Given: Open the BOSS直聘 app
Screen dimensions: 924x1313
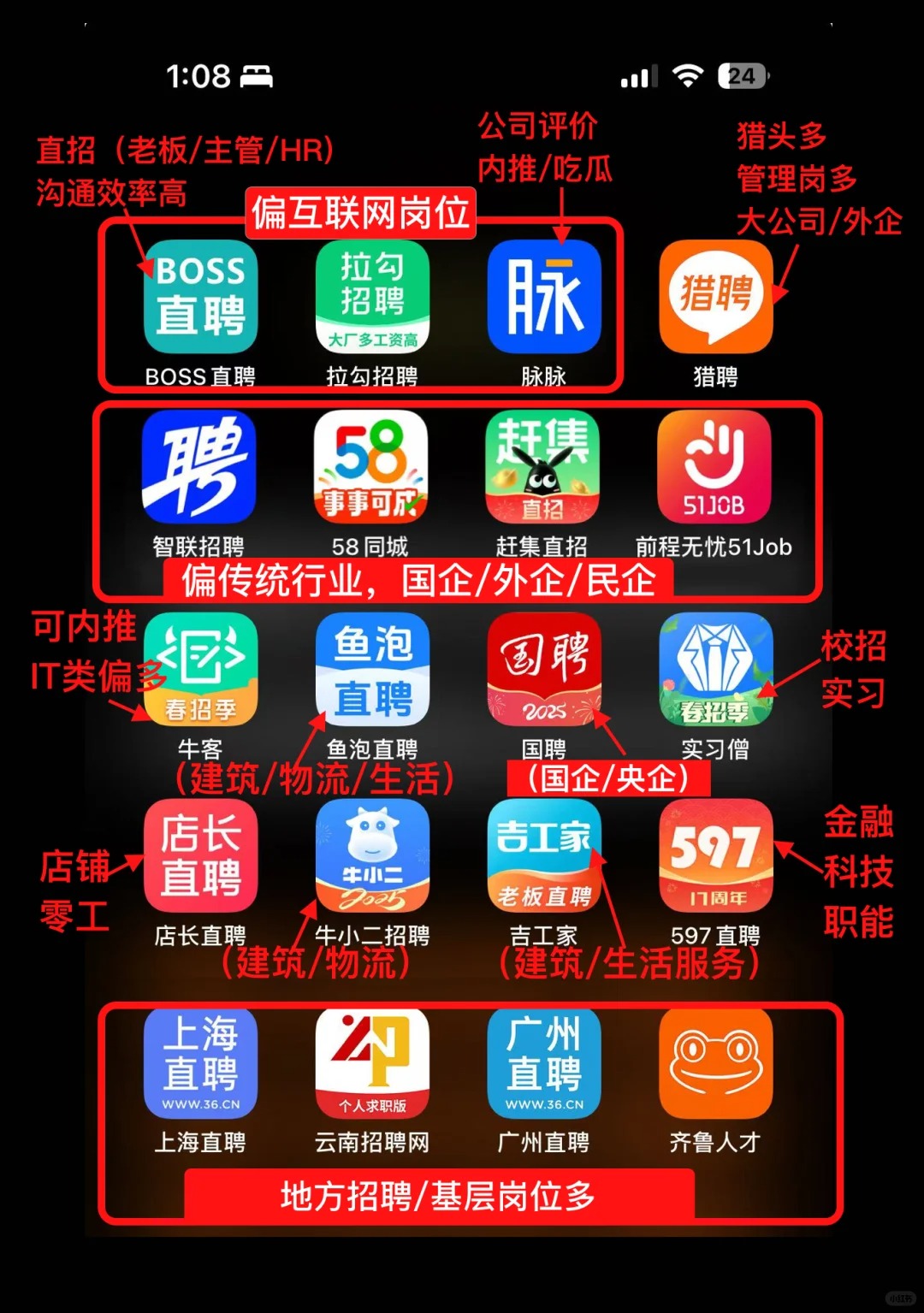Looking at the screenshot, I should tap(198, 298).
